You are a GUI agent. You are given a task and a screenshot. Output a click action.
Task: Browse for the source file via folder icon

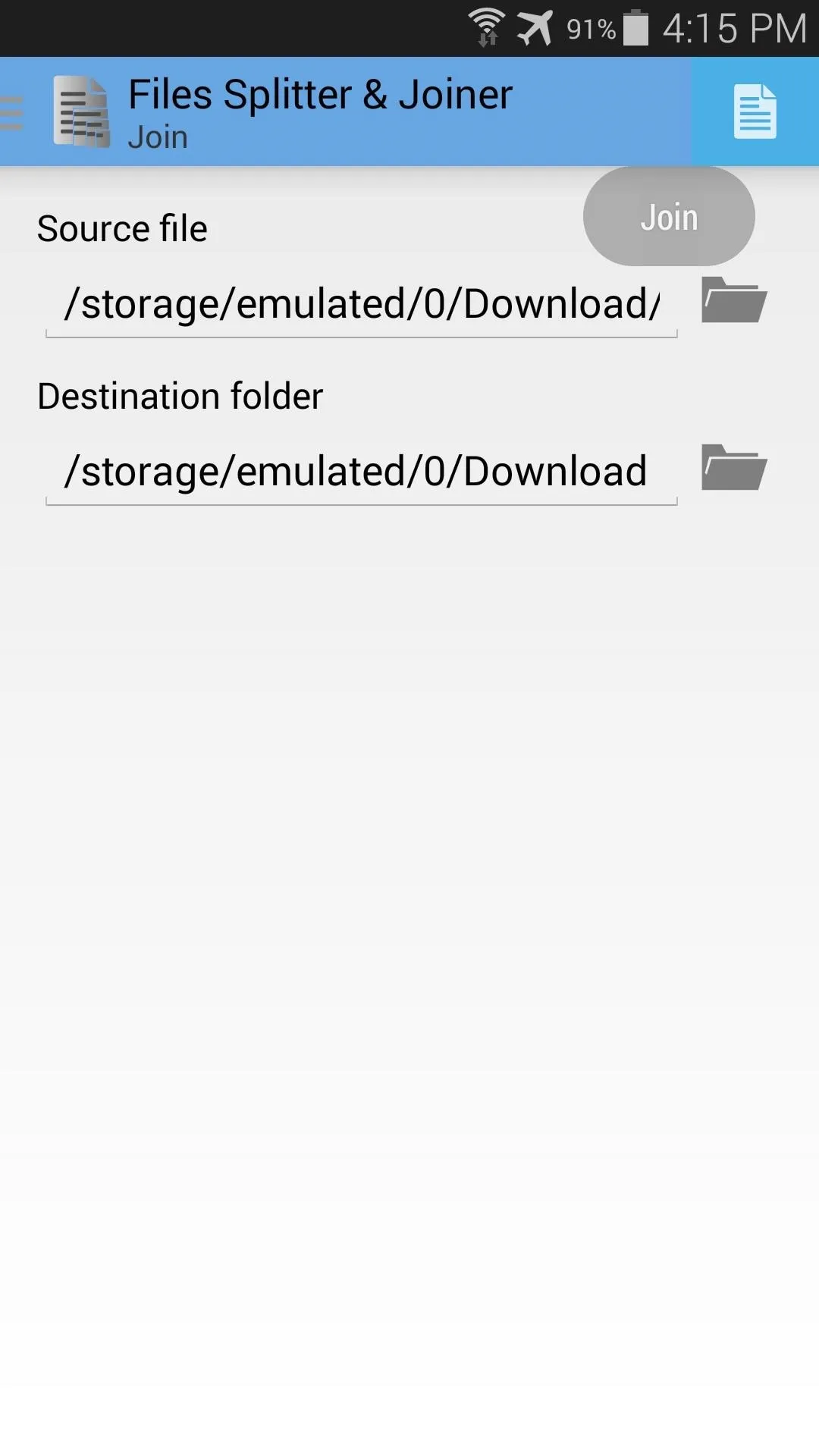(x=734, y=300)
